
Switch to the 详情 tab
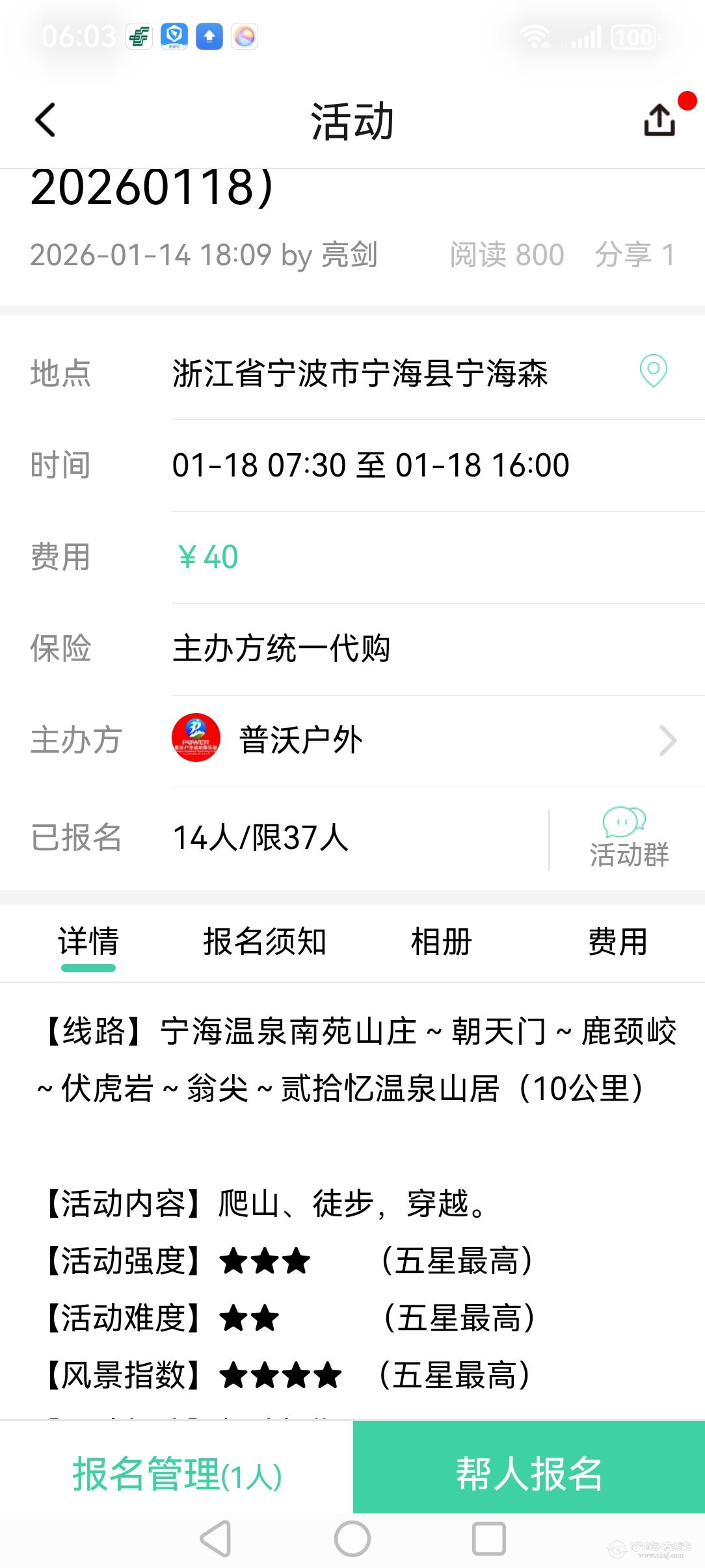click(88, 942)
